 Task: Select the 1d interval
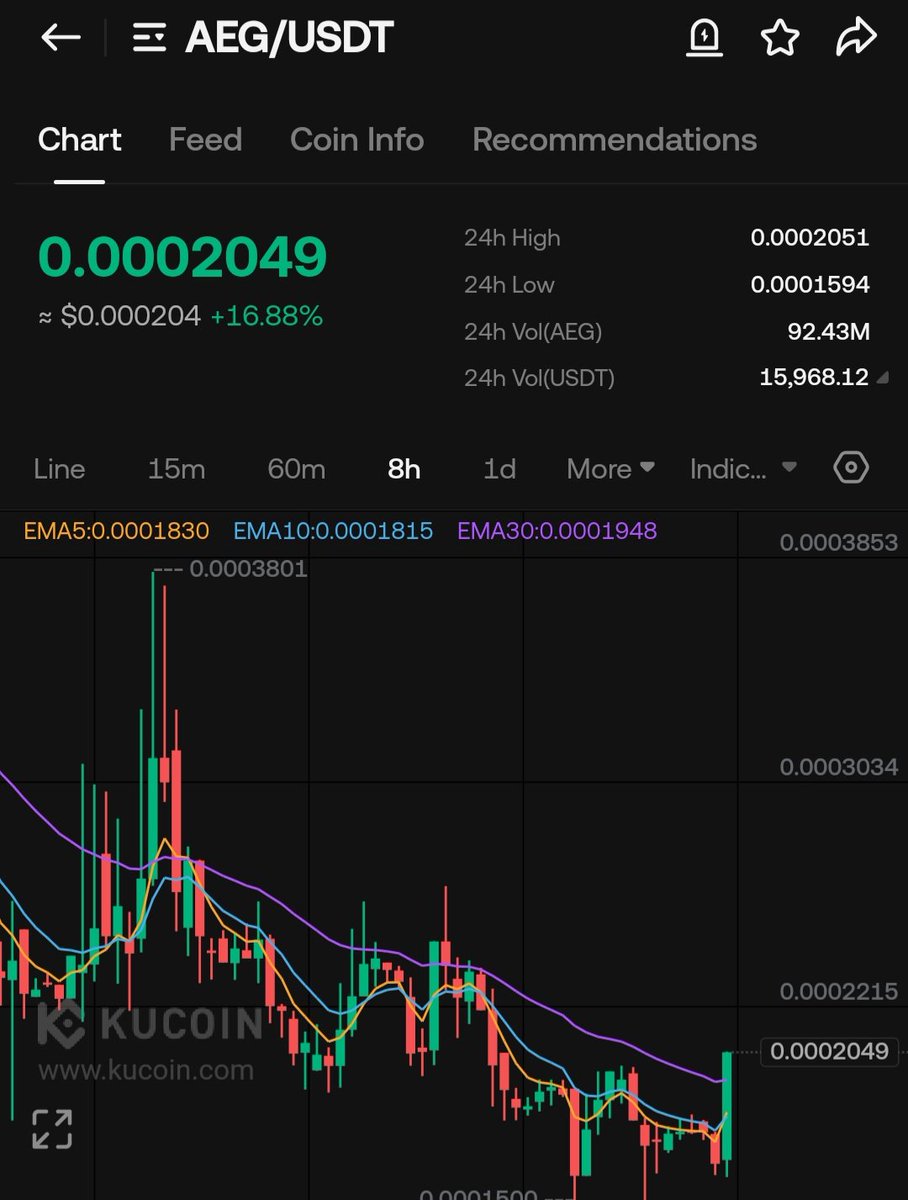(499, 468)
